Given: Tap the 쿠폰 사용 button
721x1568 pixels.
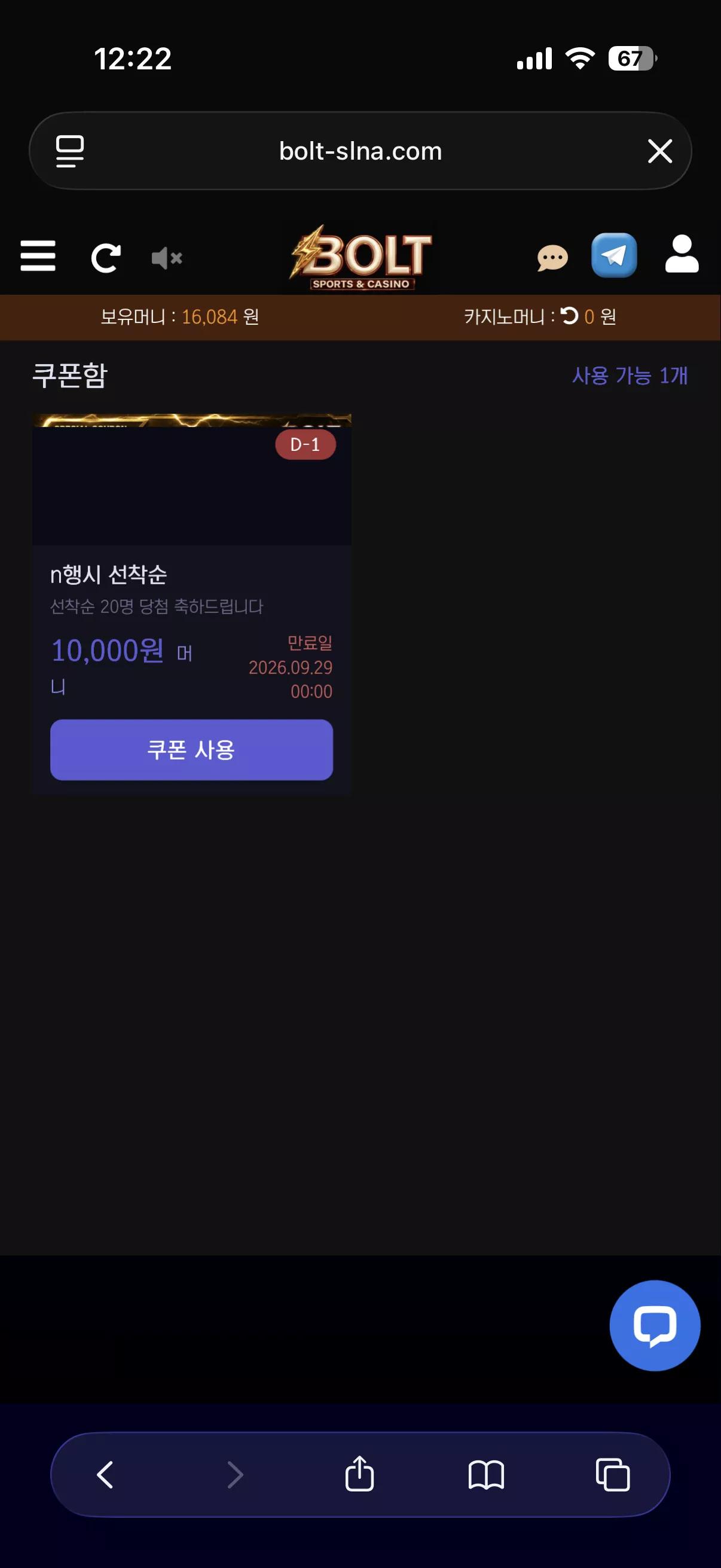Looking at the screenshot, I should [x=191, y=749].
